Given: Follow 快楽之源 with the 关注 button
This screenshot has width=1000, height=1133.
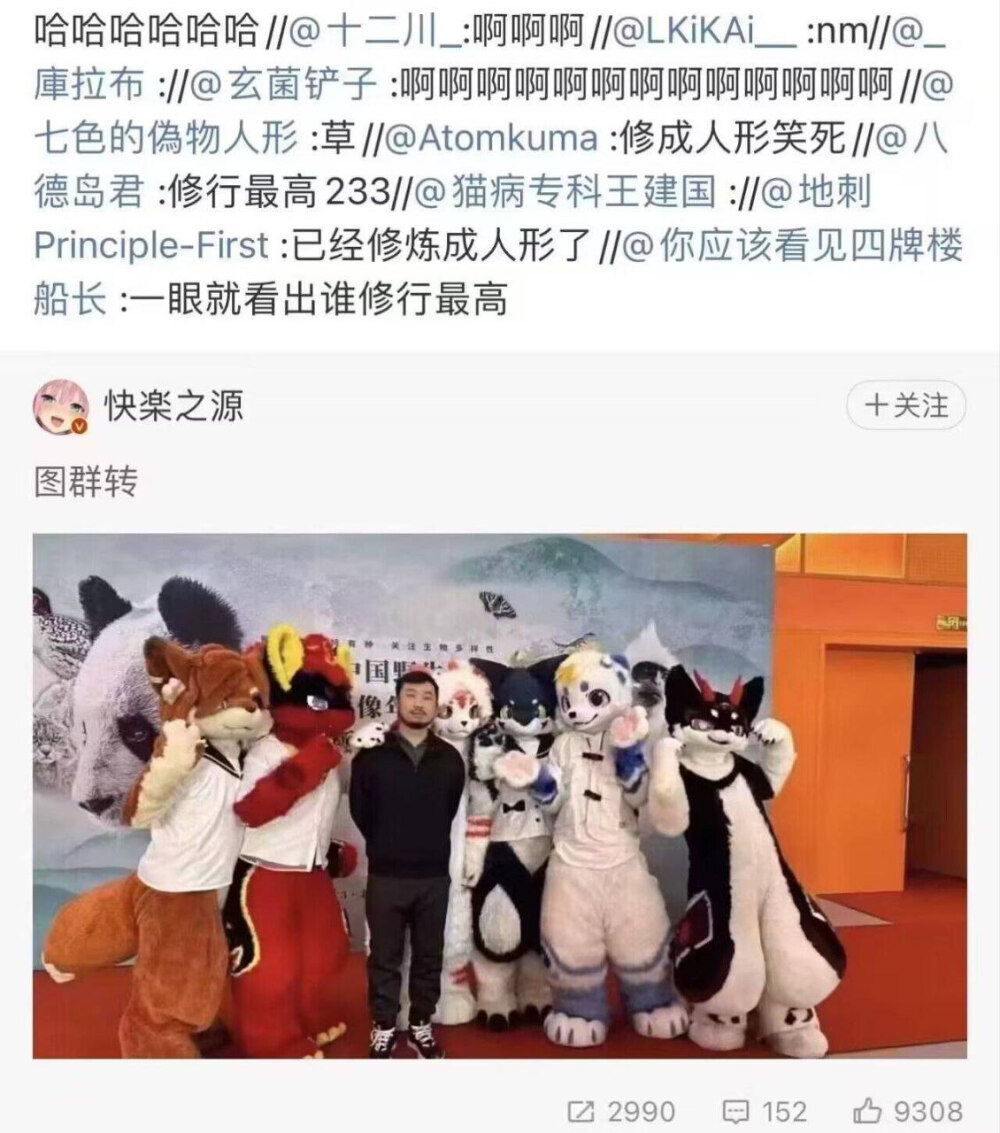Looking at the screenshot, I should tap(906, 405).
